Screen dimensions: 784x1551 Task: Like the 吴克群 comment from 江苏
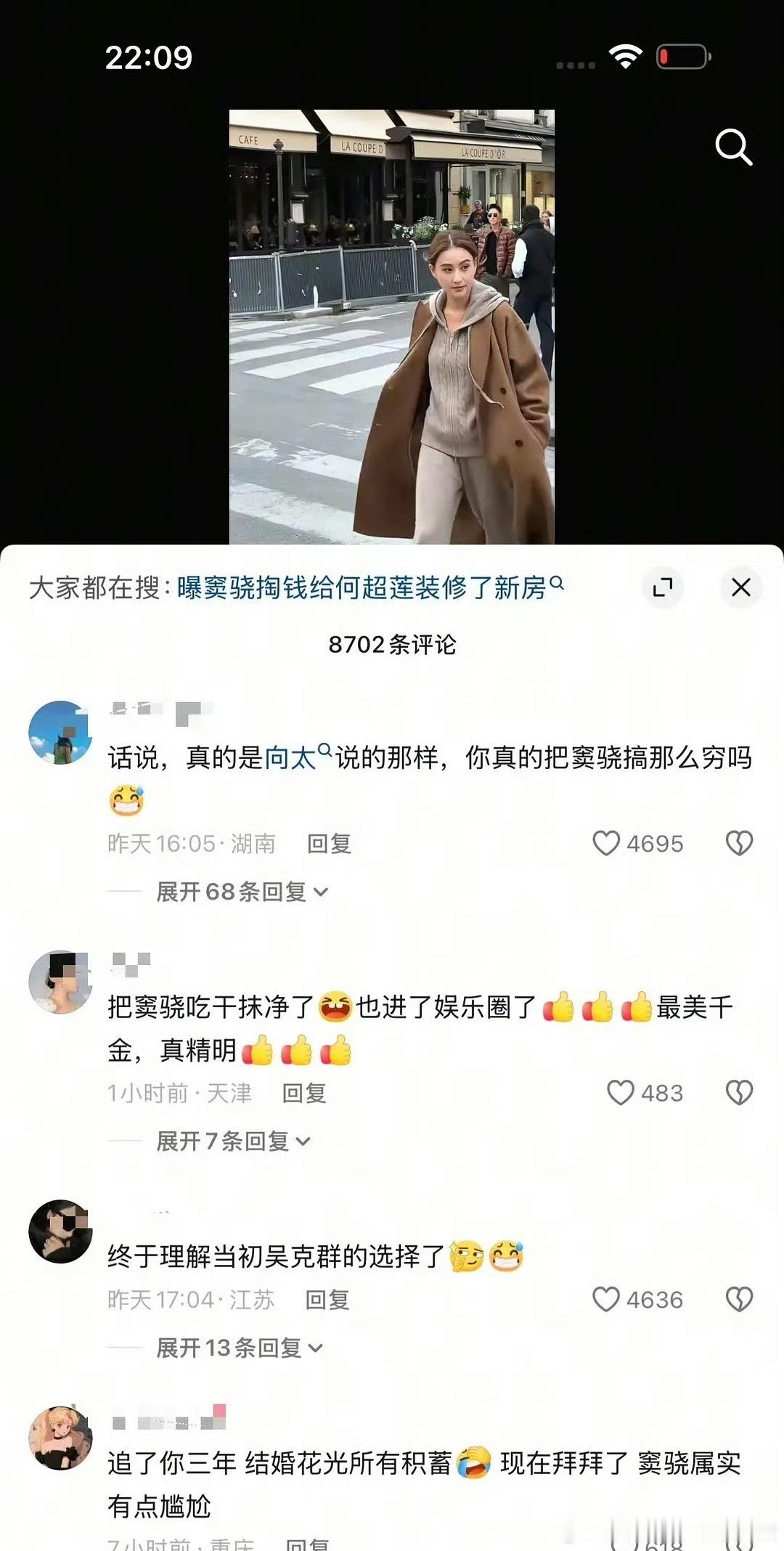(x=607, y=1299)
